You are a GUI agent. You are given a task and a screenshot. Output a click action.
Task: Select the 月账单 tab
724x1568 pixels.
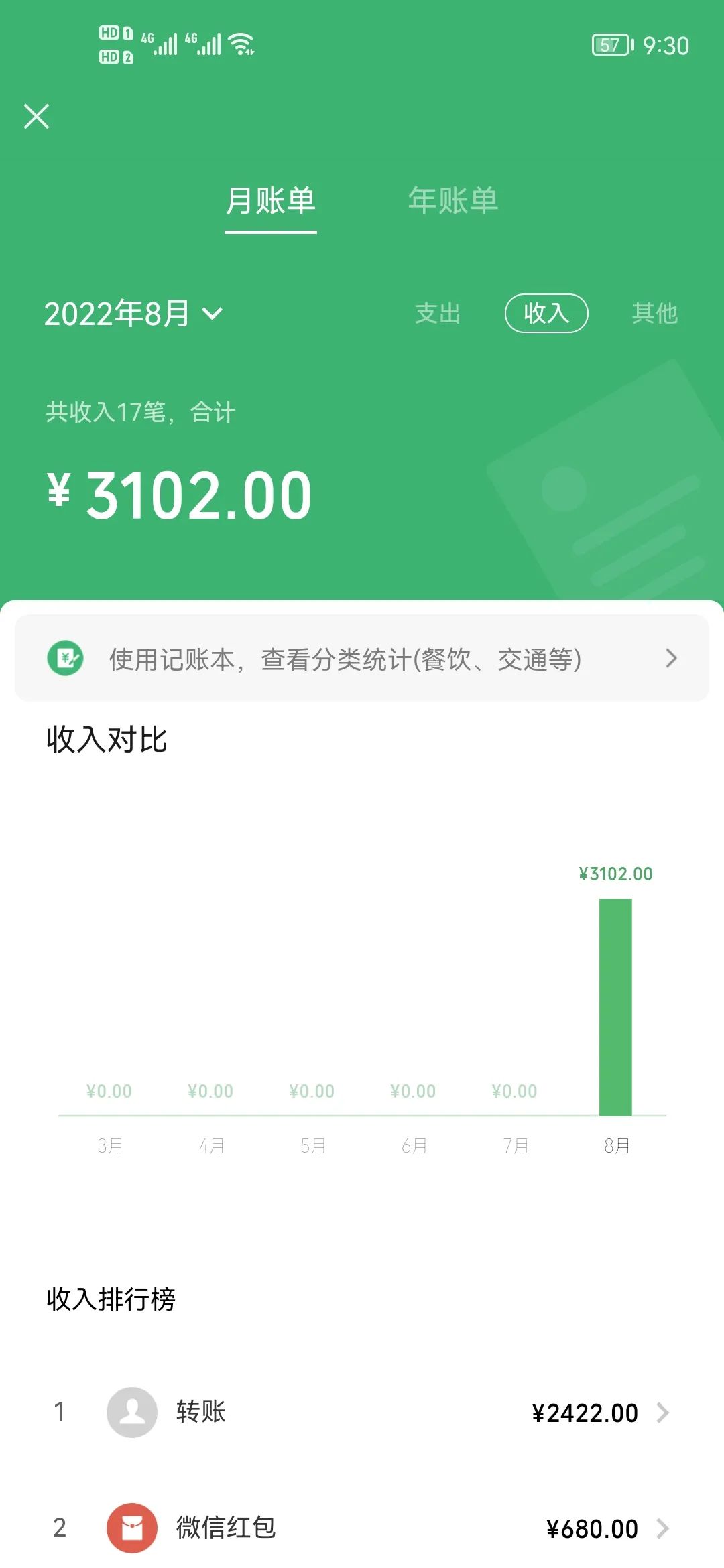[x=270, y=200]
